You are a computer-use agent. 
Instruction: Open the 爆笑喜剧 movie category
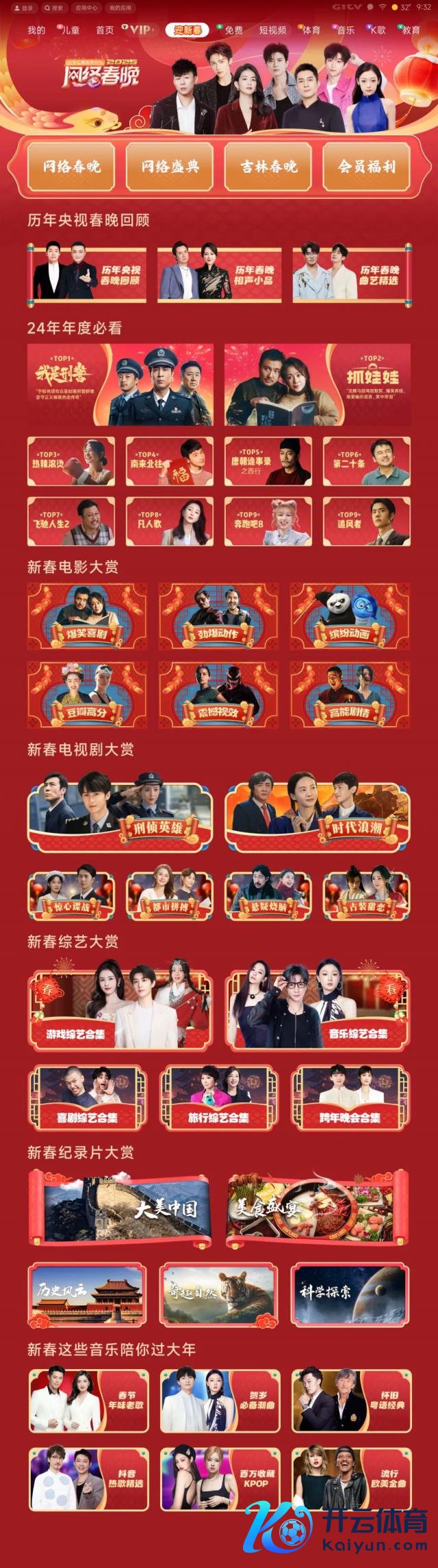[87, 617]
